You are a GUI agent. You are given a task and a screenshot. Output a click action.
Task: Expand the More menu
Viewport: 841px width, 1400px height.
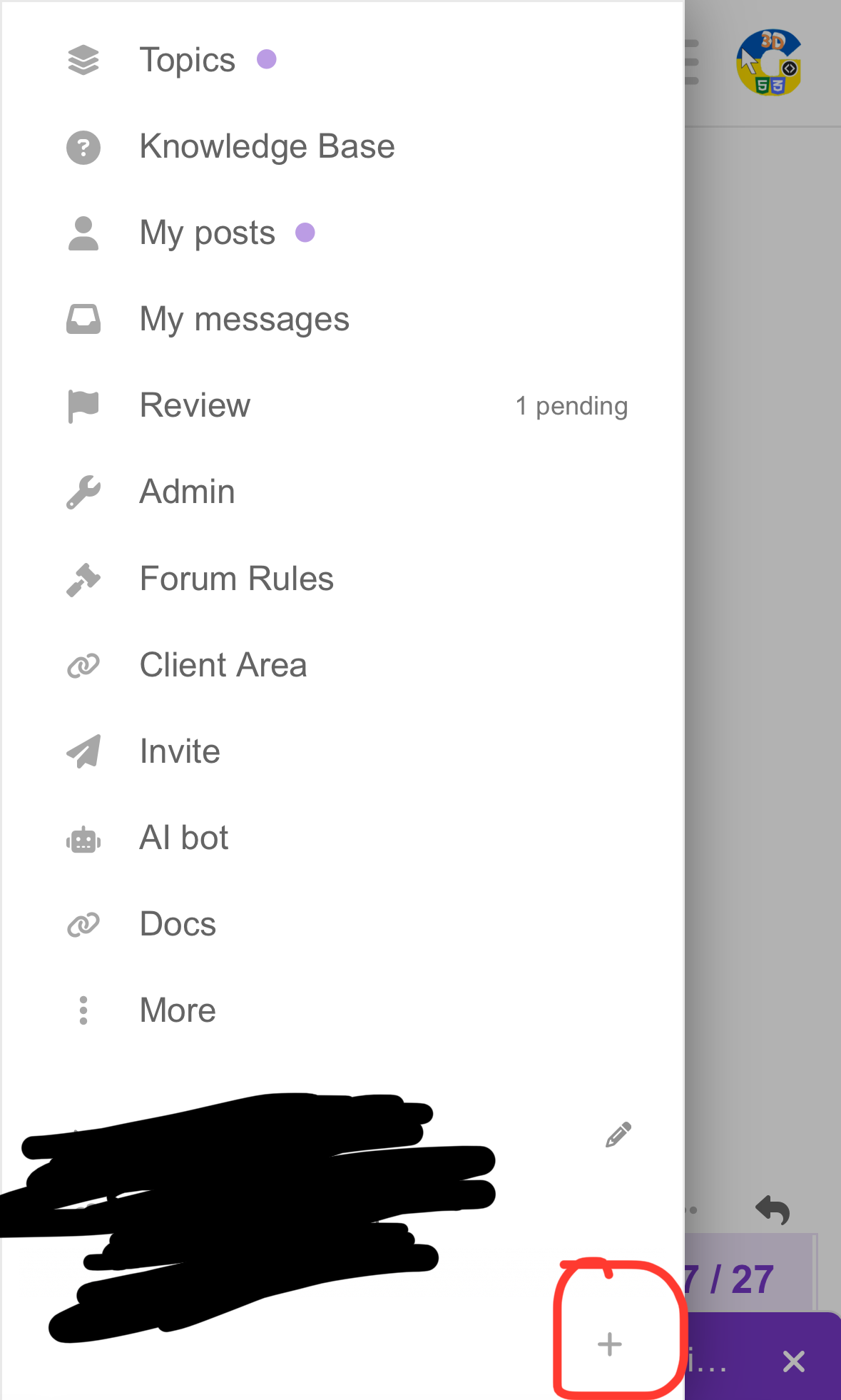178,1010
